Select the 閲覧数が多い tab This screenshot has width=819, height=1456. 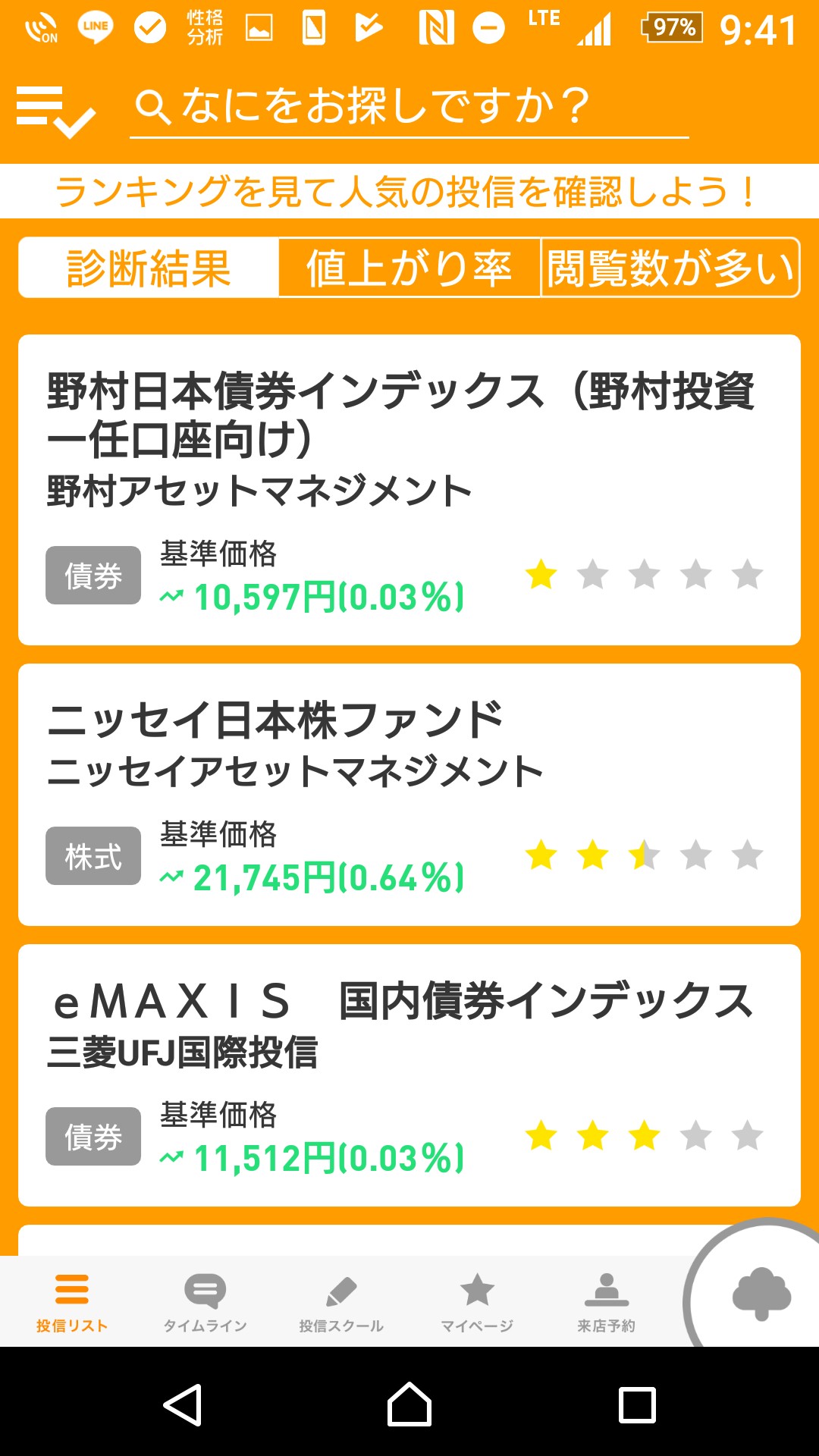click(670, 268)
